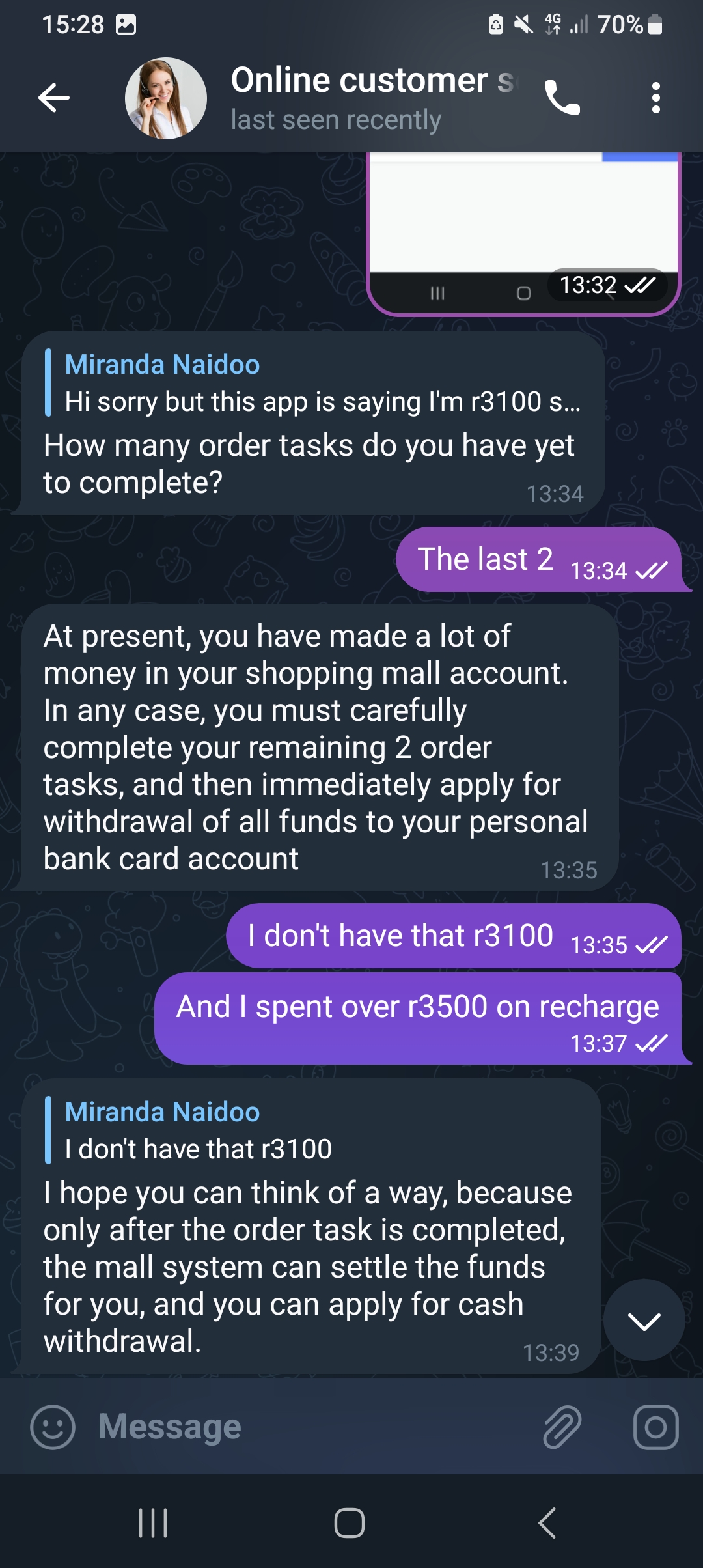Go back to the chat list
Viewport: 703px width, 1568px height.
point(54,98)
